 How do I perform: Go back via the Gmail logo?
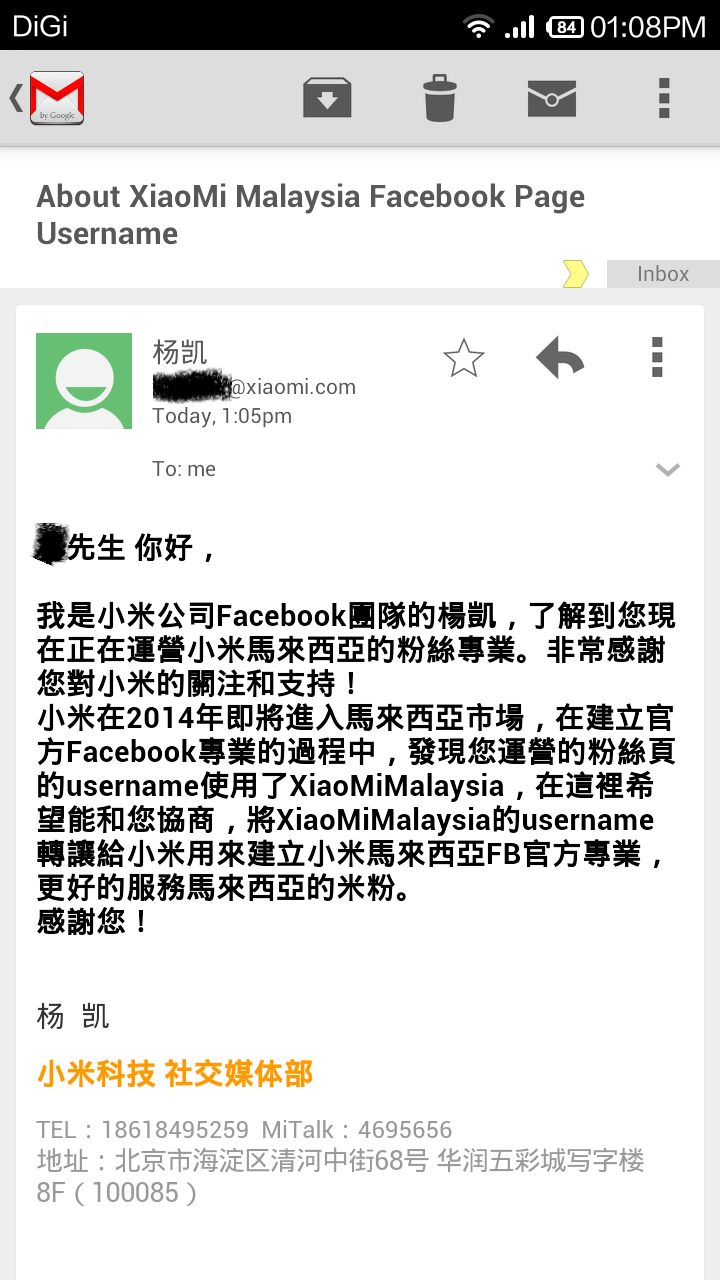coord(48,98)
